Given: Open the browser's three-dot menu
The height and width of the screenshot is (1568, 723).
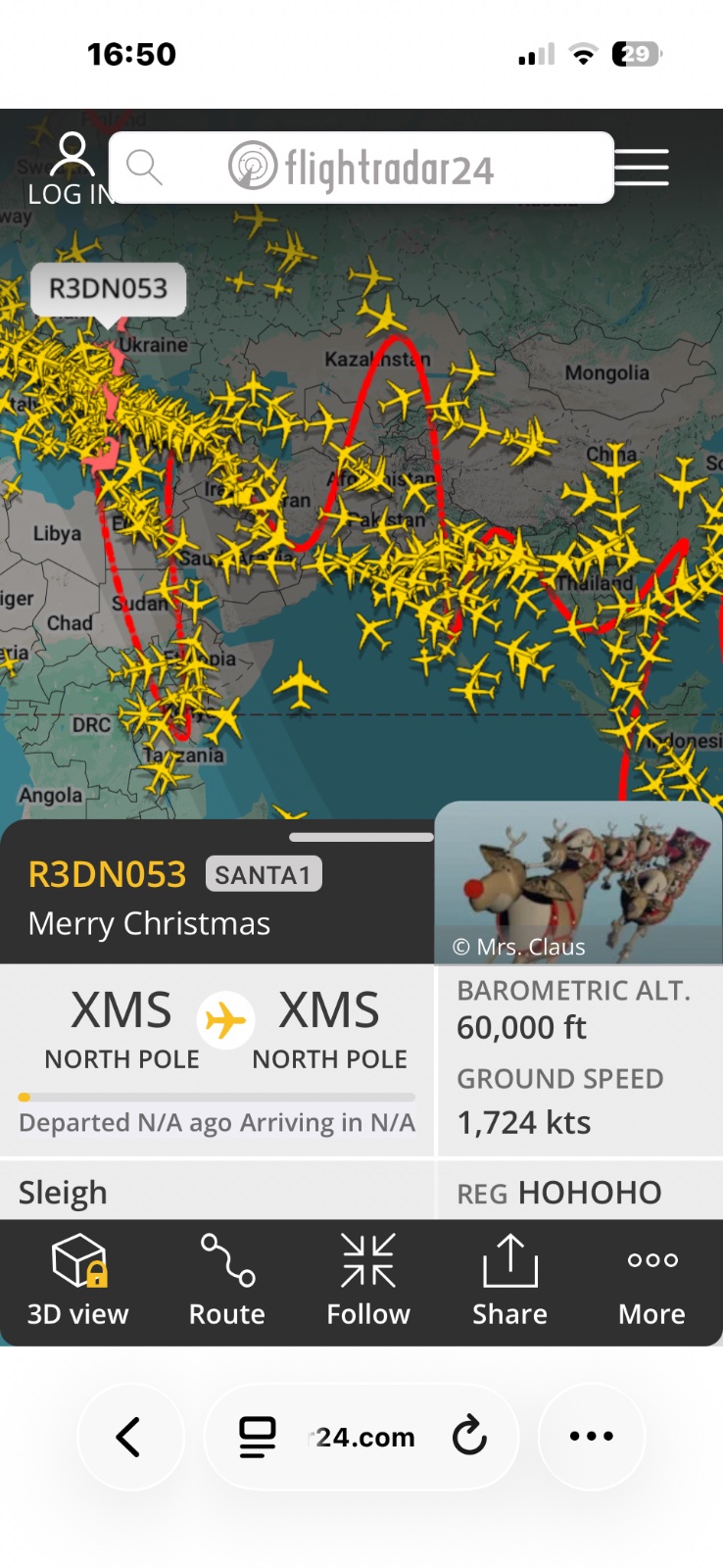Looking at the screenshot, I should pyautogui.click(x=592, y=1437).
